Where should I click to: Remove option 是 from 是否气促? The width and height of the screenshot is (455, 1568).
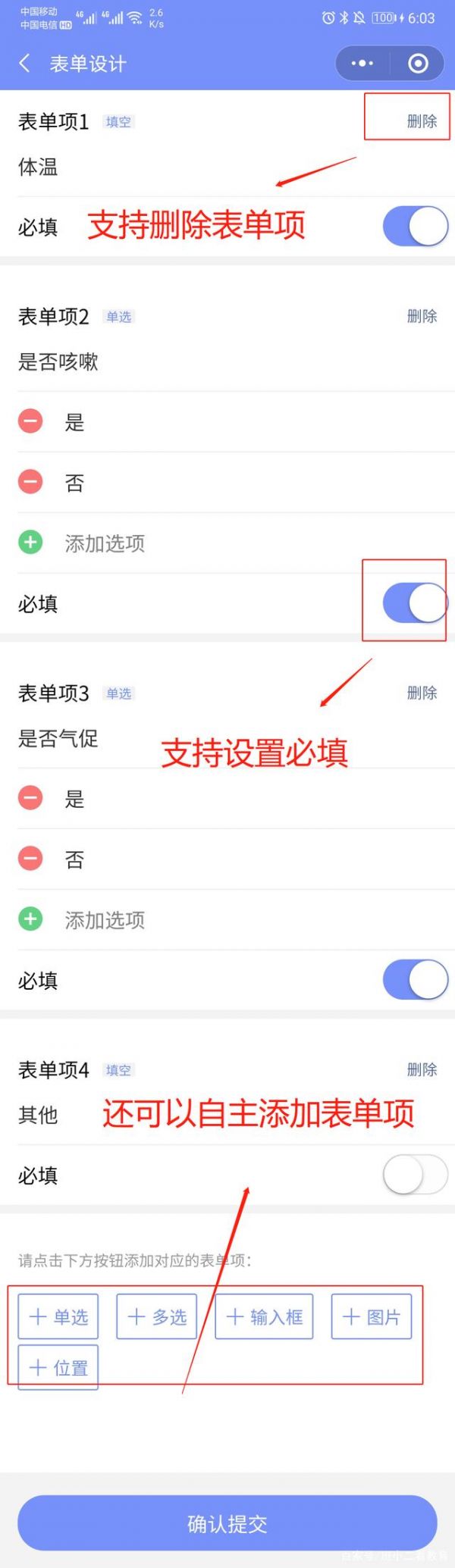pyautogui.click(x=30, y=797)
